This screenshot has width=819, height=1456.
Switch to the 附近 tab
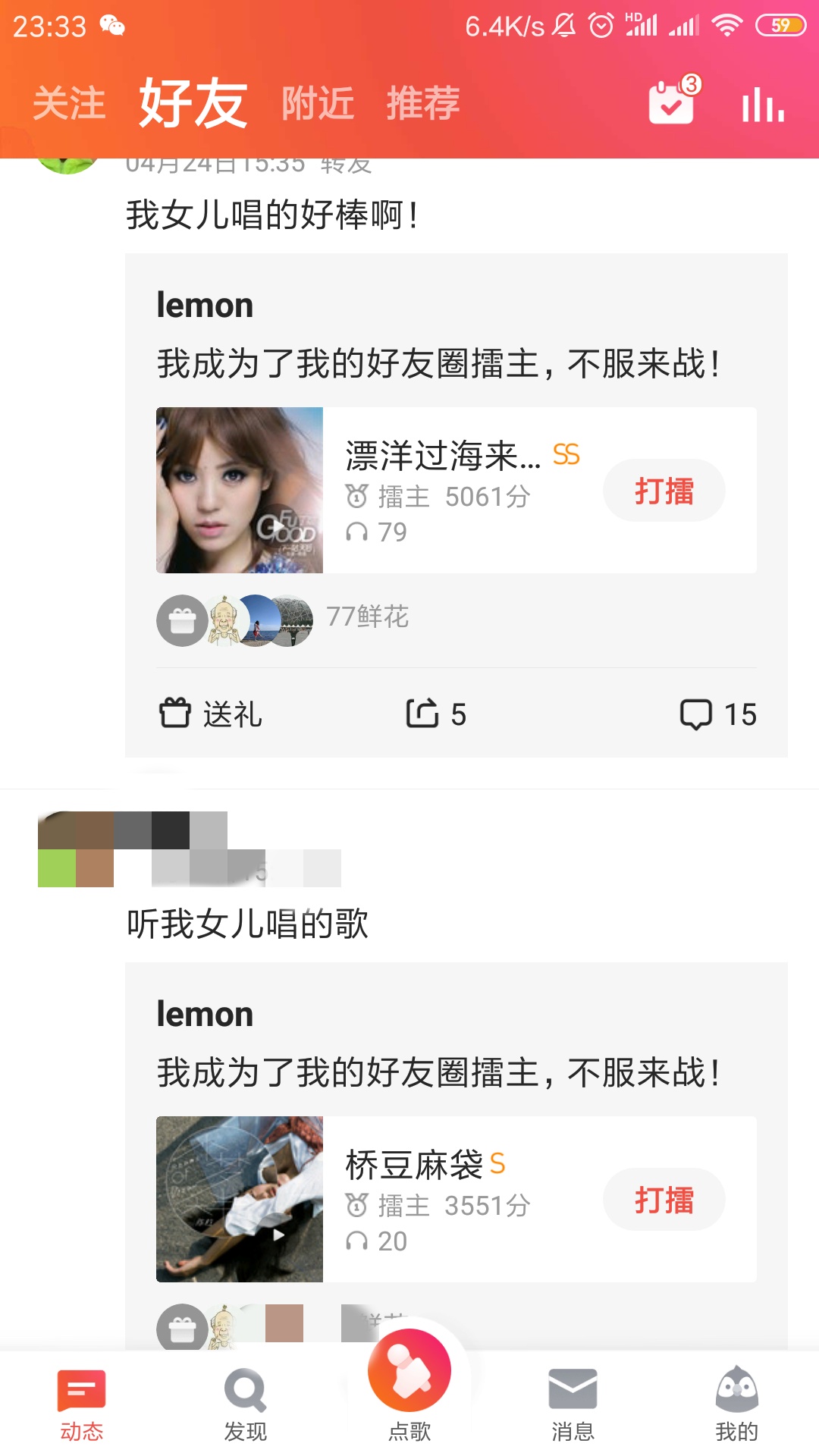click(318, 103)
